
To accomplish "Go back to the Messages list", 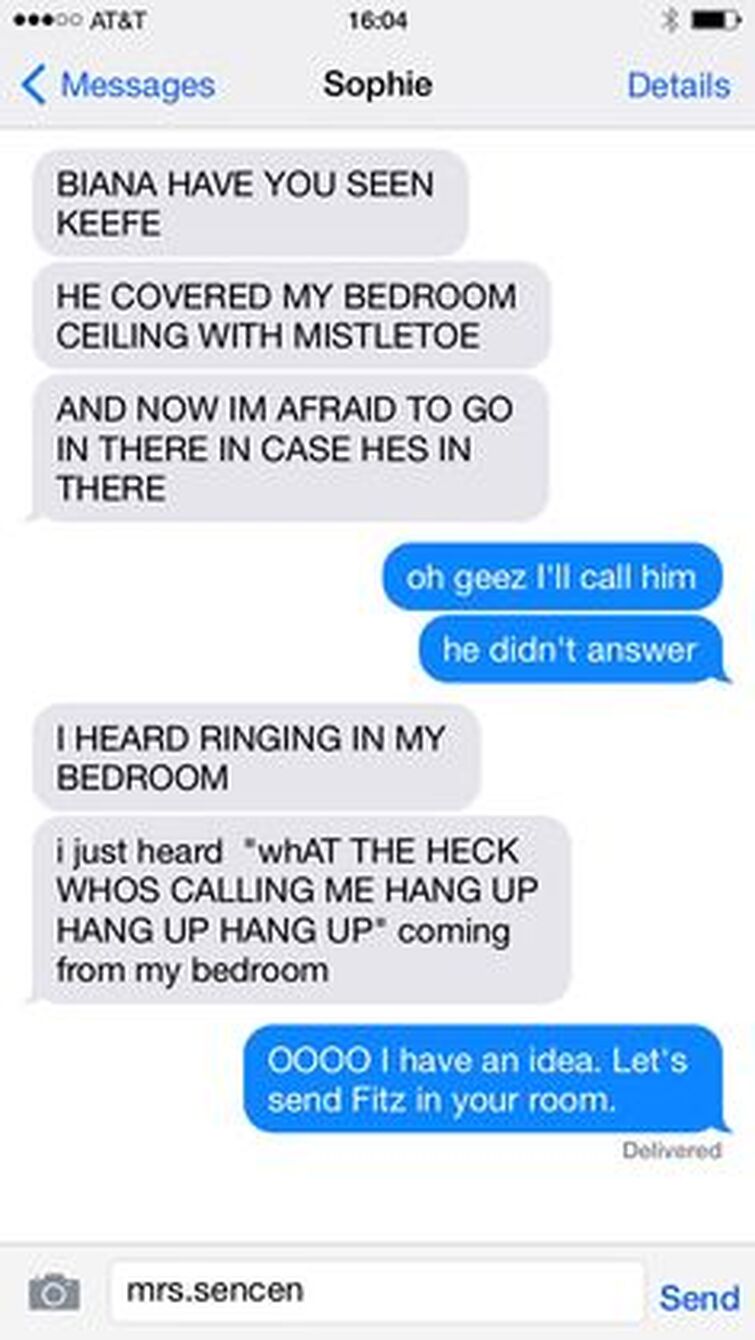I will tap(117, 86).
